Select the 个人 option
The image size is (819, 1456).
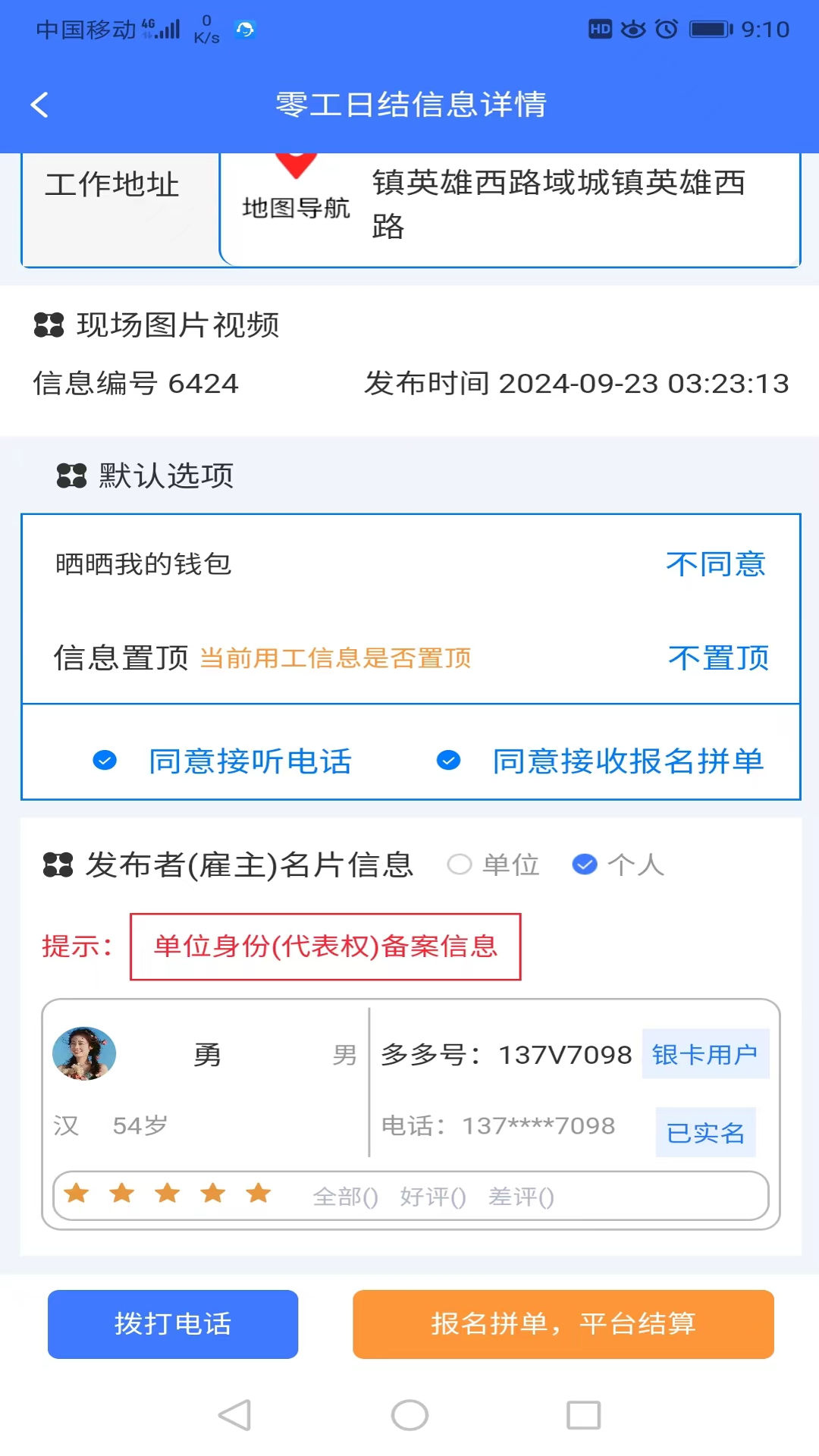(585, 864)
